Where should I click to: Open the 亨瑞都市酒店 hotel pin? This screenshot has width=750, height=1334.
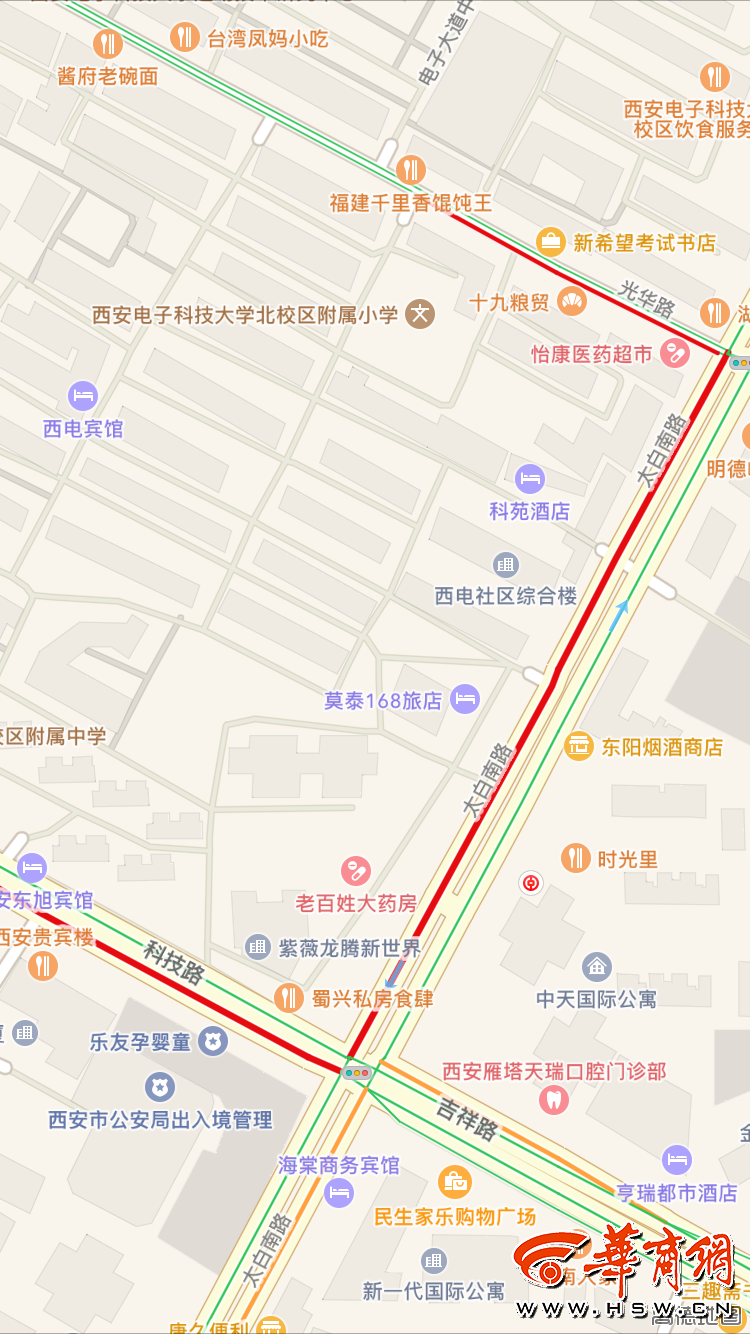point(677,1160)
